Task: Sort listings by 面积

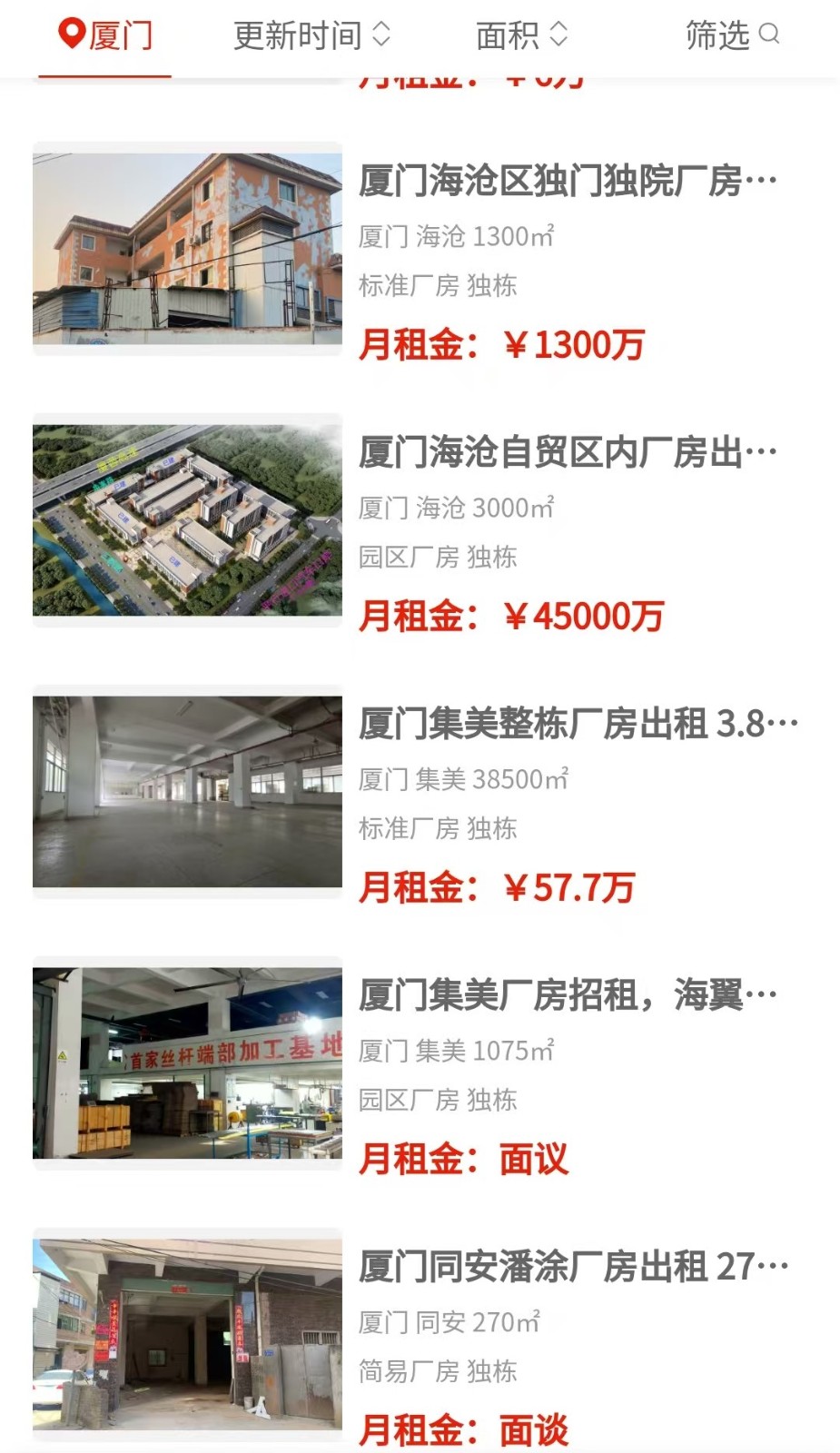Action: click(x=520, y=36)
